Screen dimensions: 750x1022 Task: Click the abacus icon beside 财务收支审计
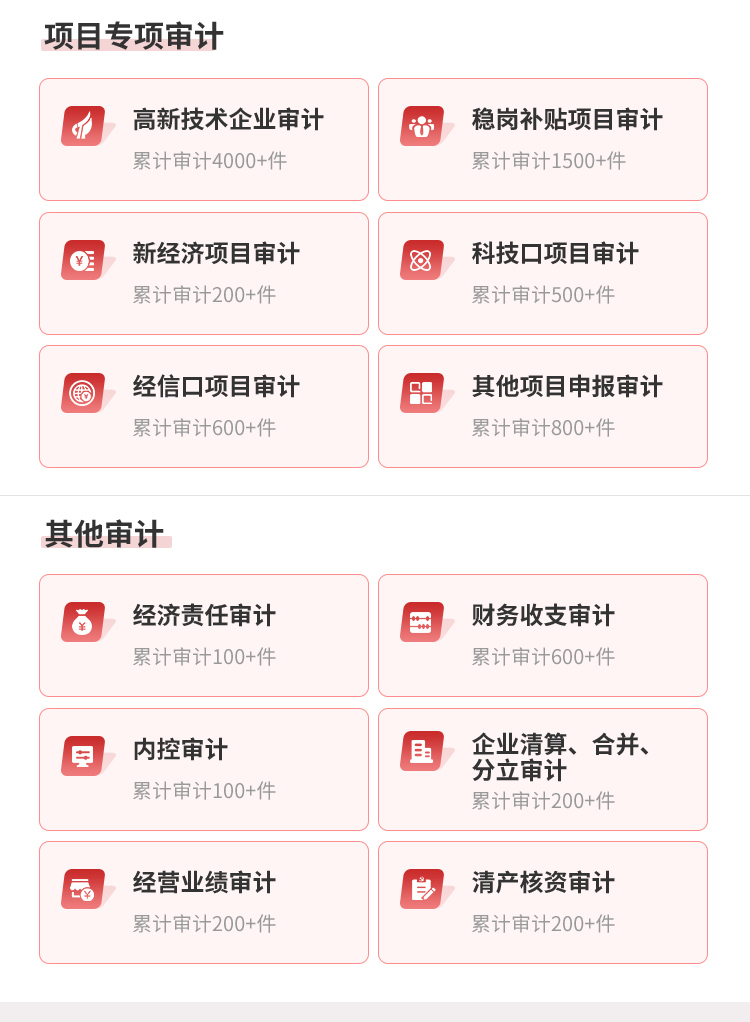point(422,620)
